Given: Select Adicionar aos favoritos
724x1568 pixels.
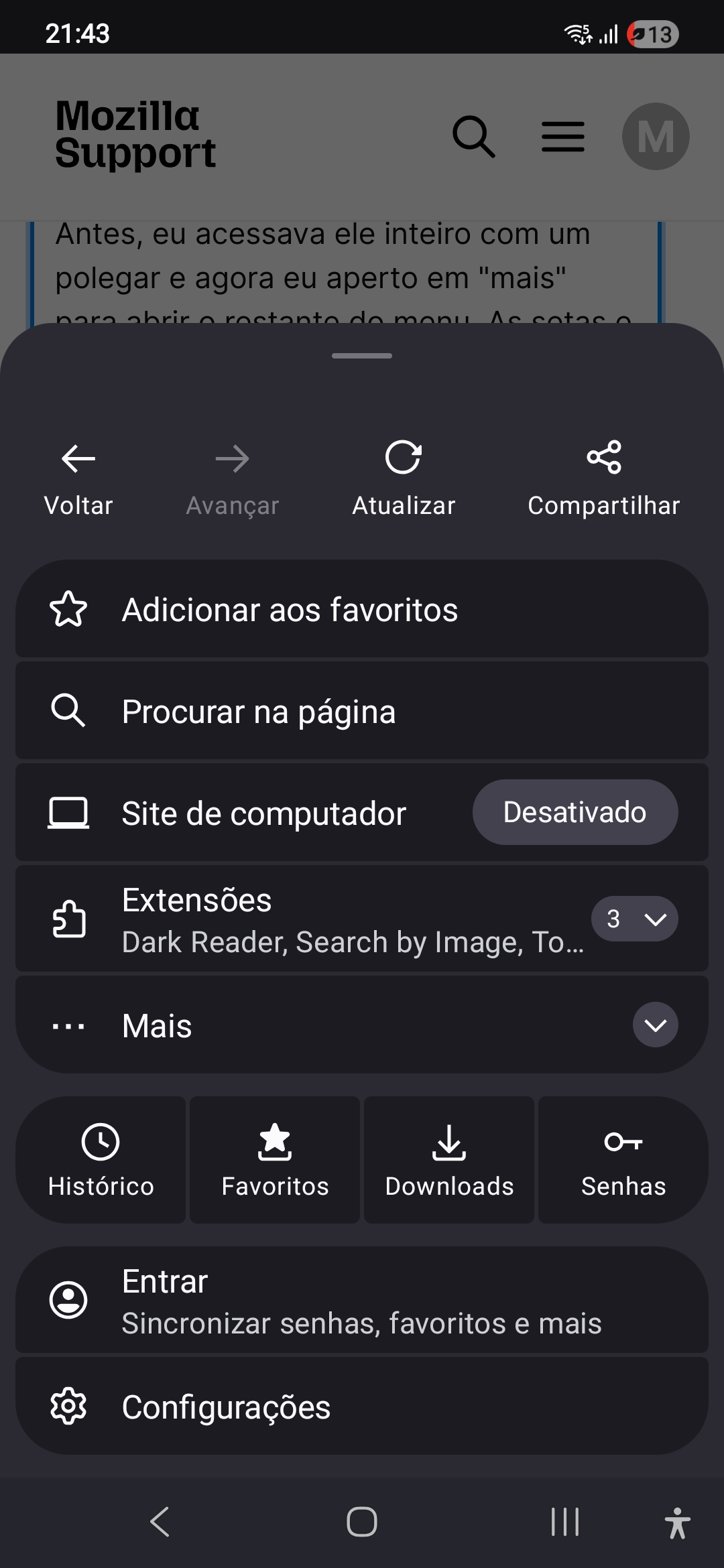Looking at the screenshot, I should coord(362,610).
